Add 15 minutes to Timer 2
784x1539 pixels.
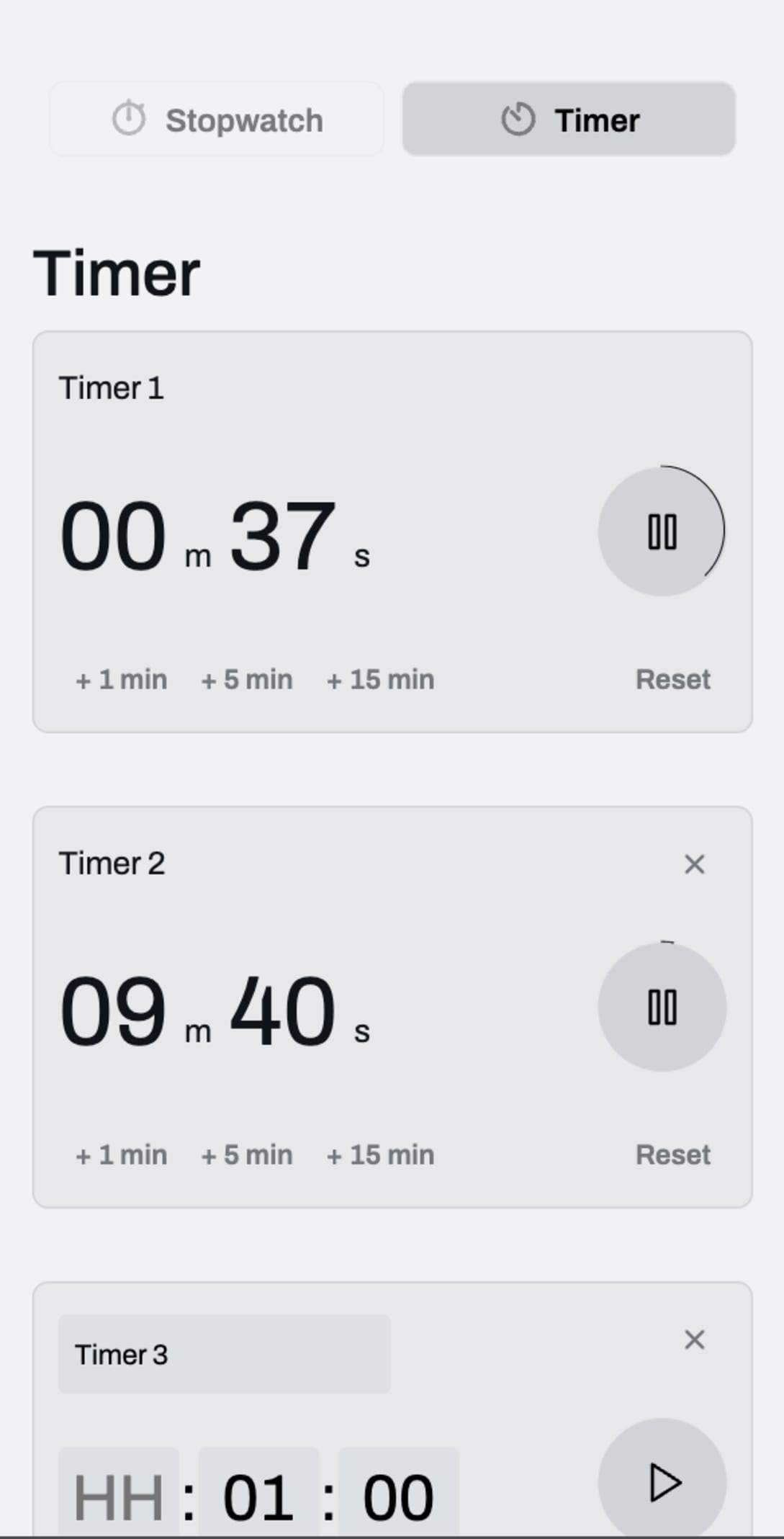tap(380, 1154)
